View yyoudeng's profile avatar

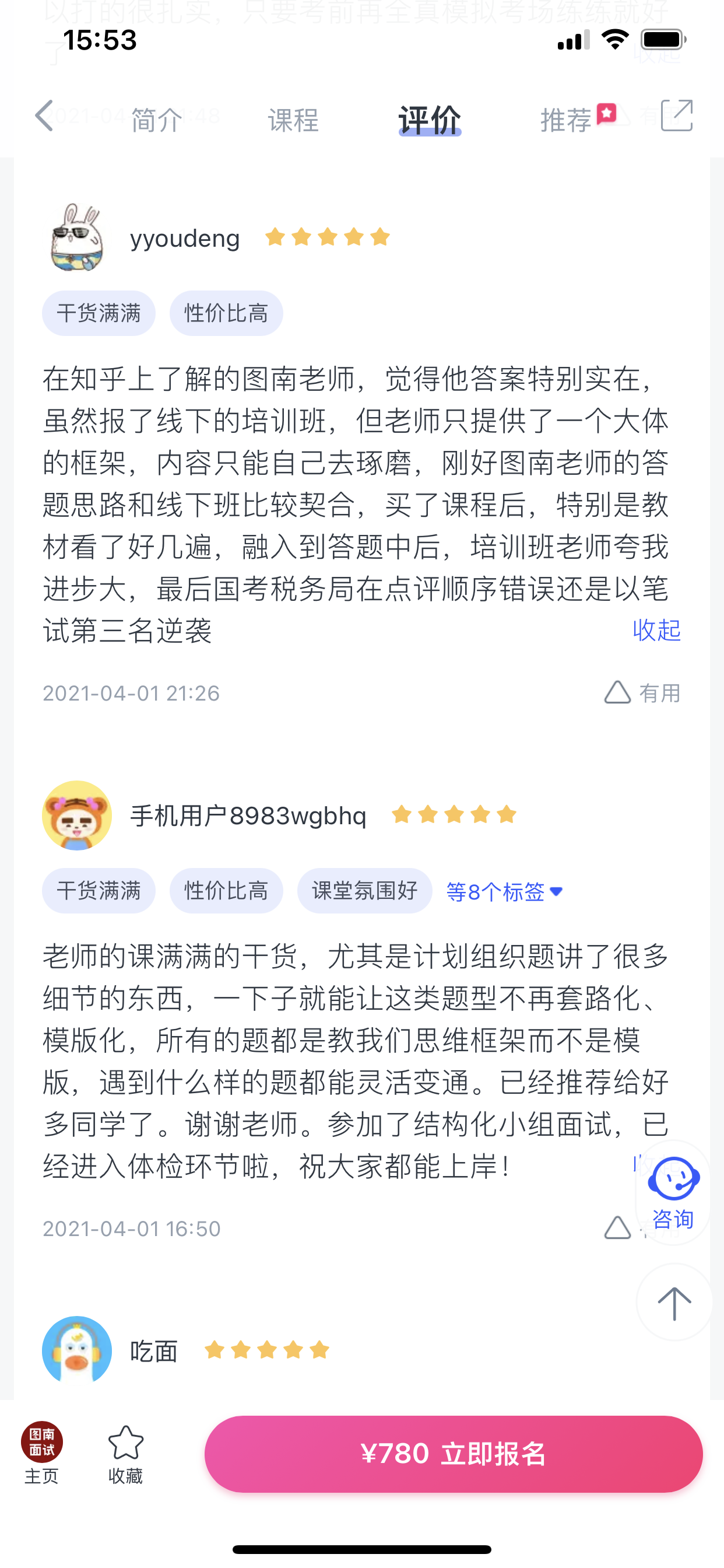coord(77,237)
